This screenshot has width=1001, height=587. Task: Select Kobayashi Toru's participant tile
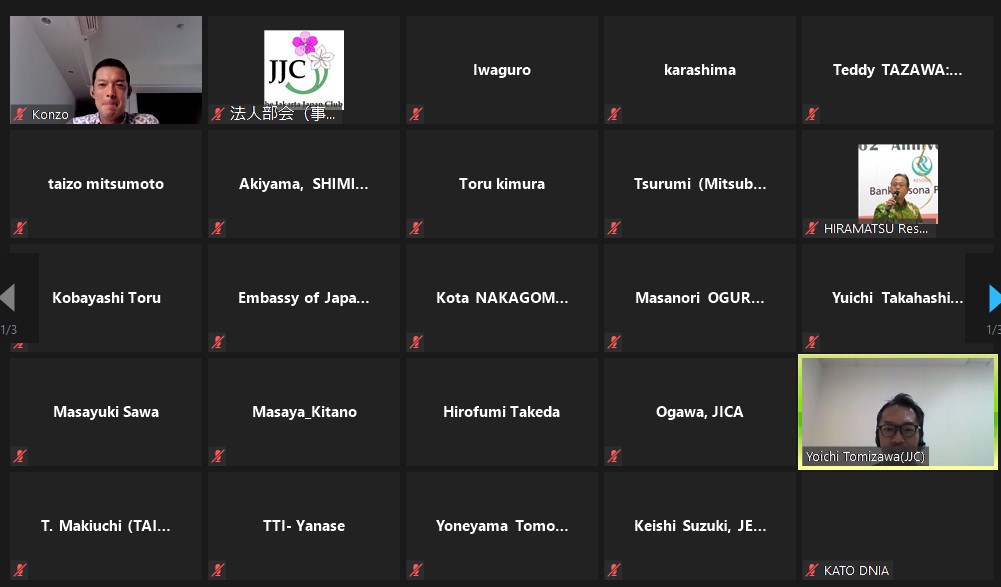click(x=106, y=298)
